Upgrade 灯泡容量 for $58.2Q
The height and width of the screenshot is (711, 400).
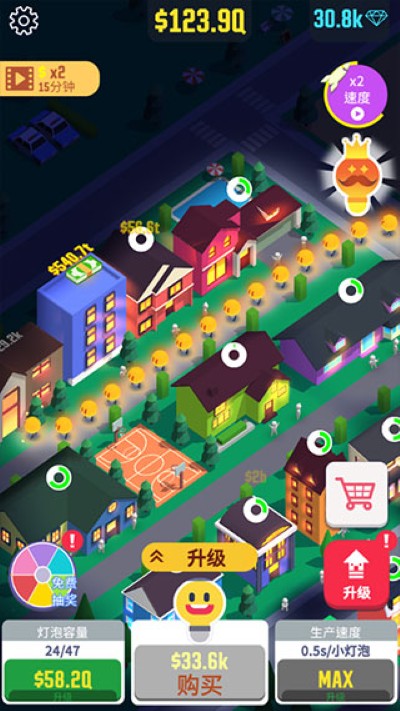(63, 680)
